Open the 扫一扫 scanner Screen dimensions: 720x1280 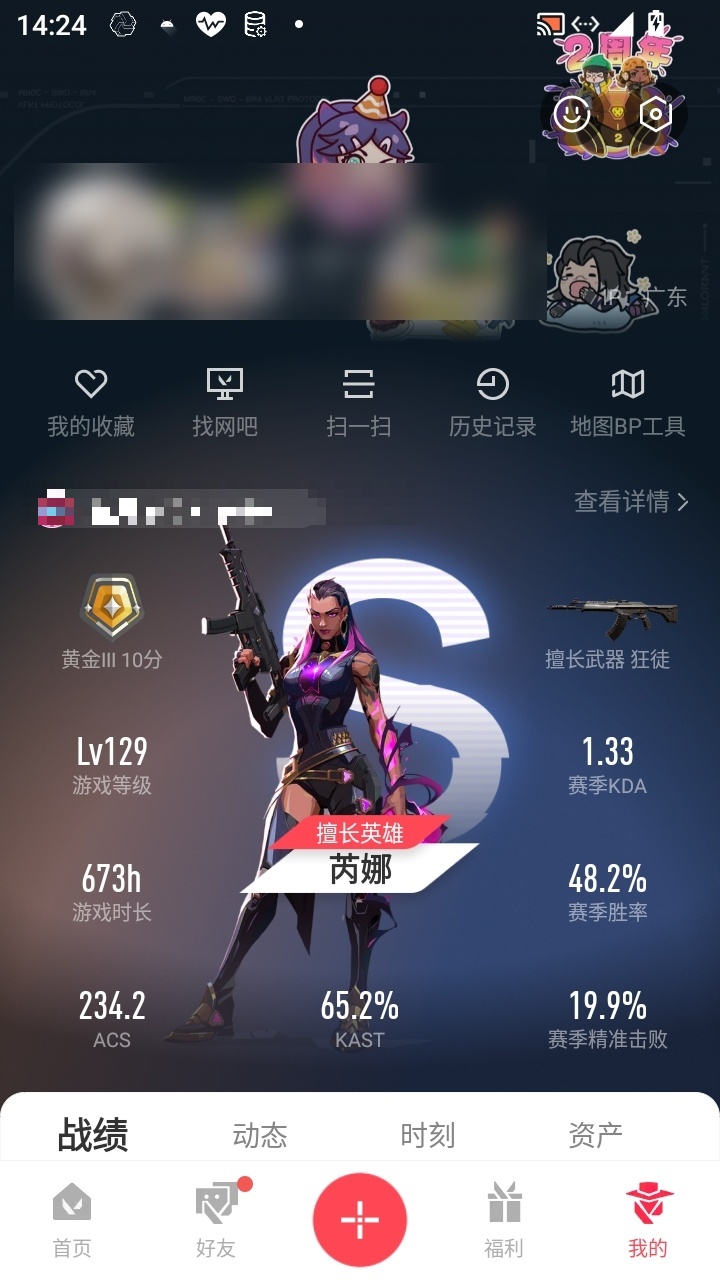[359, 402]
